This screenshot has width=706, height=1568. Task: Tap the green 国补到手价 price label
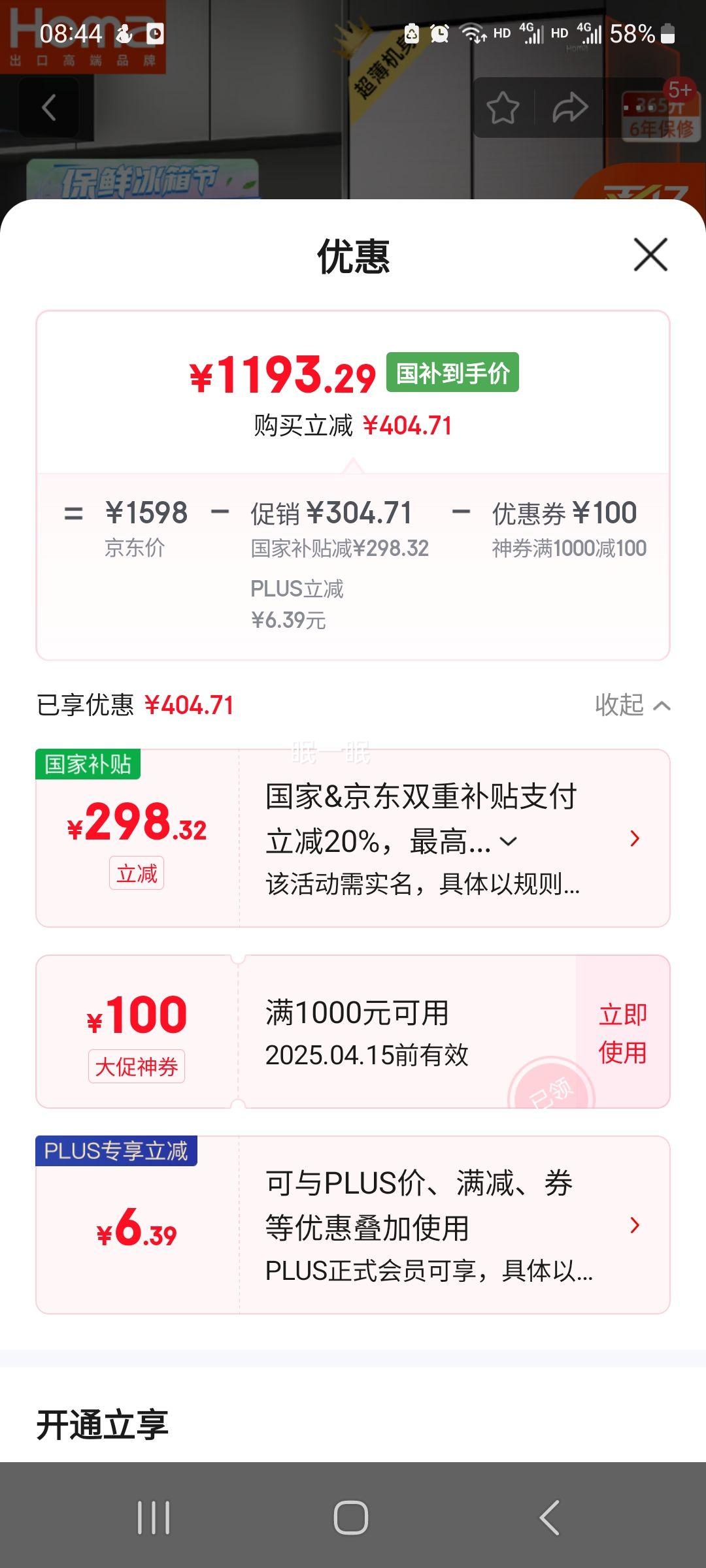click(451, 374)
